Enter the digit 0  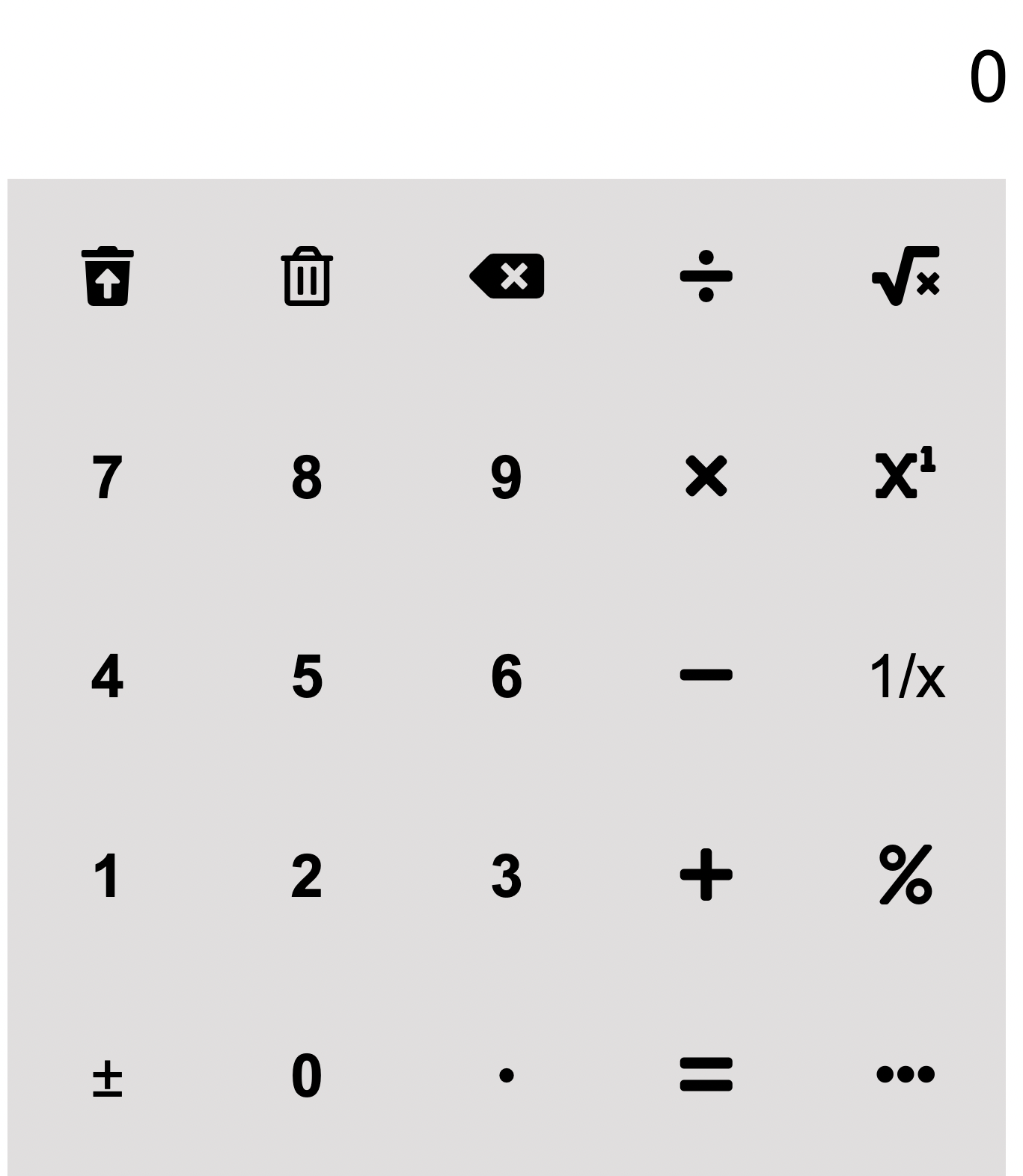(307, 1077)
